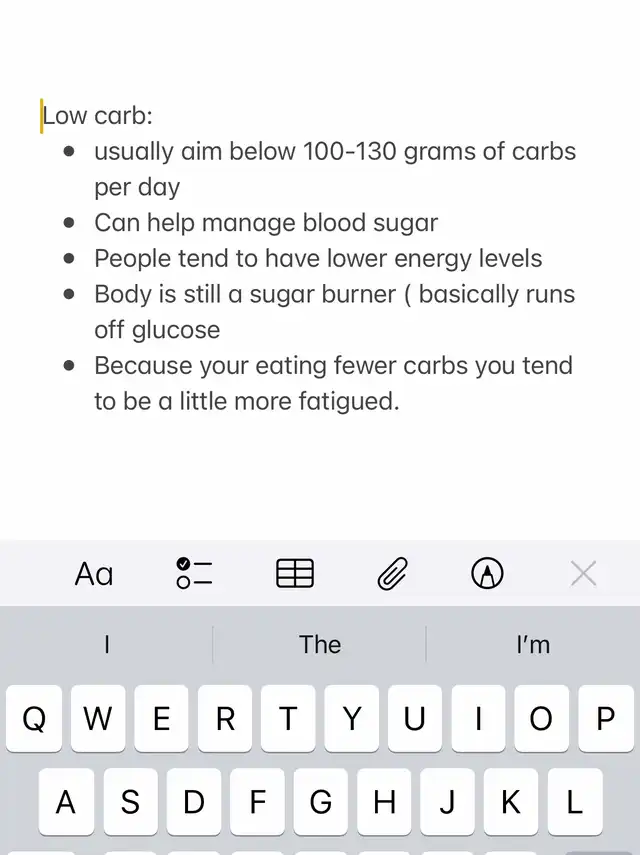Screen dimensions: 640x855
Task: Open the markup pen tool
Action: 487,573
